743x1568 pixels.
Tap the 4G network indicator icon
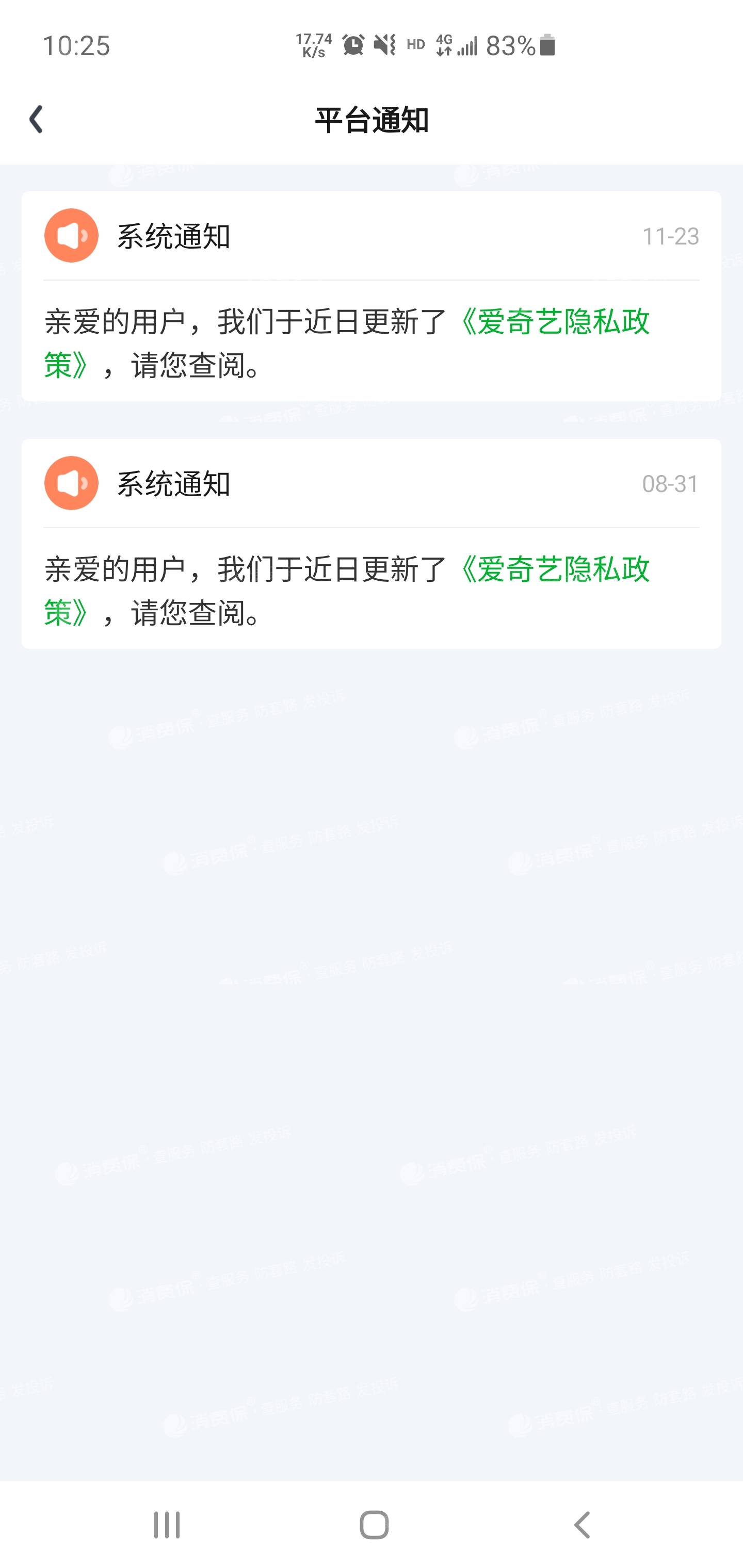(444, 44)
